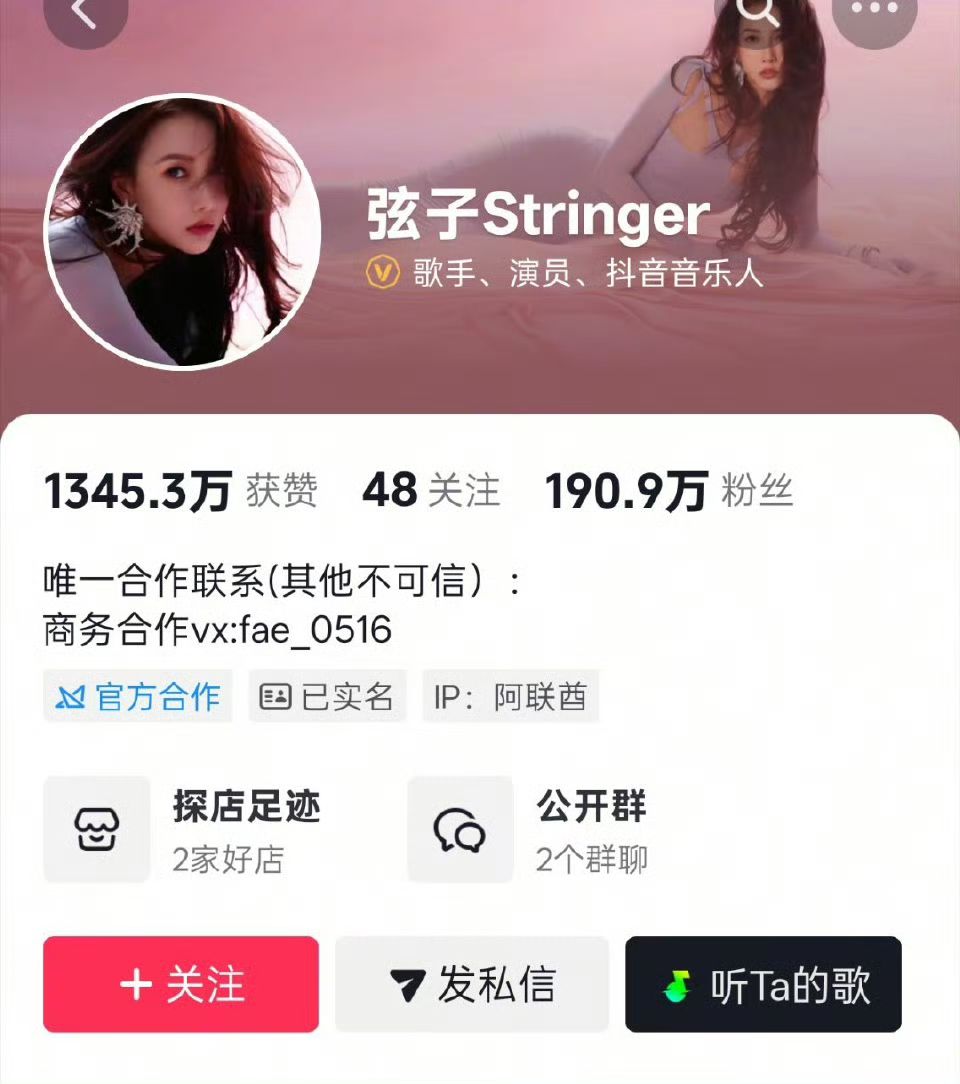The height and width of the screenshot is (1084, 960).
Task: Tap the 官方合作 tag
Action: tap(138, 697)
